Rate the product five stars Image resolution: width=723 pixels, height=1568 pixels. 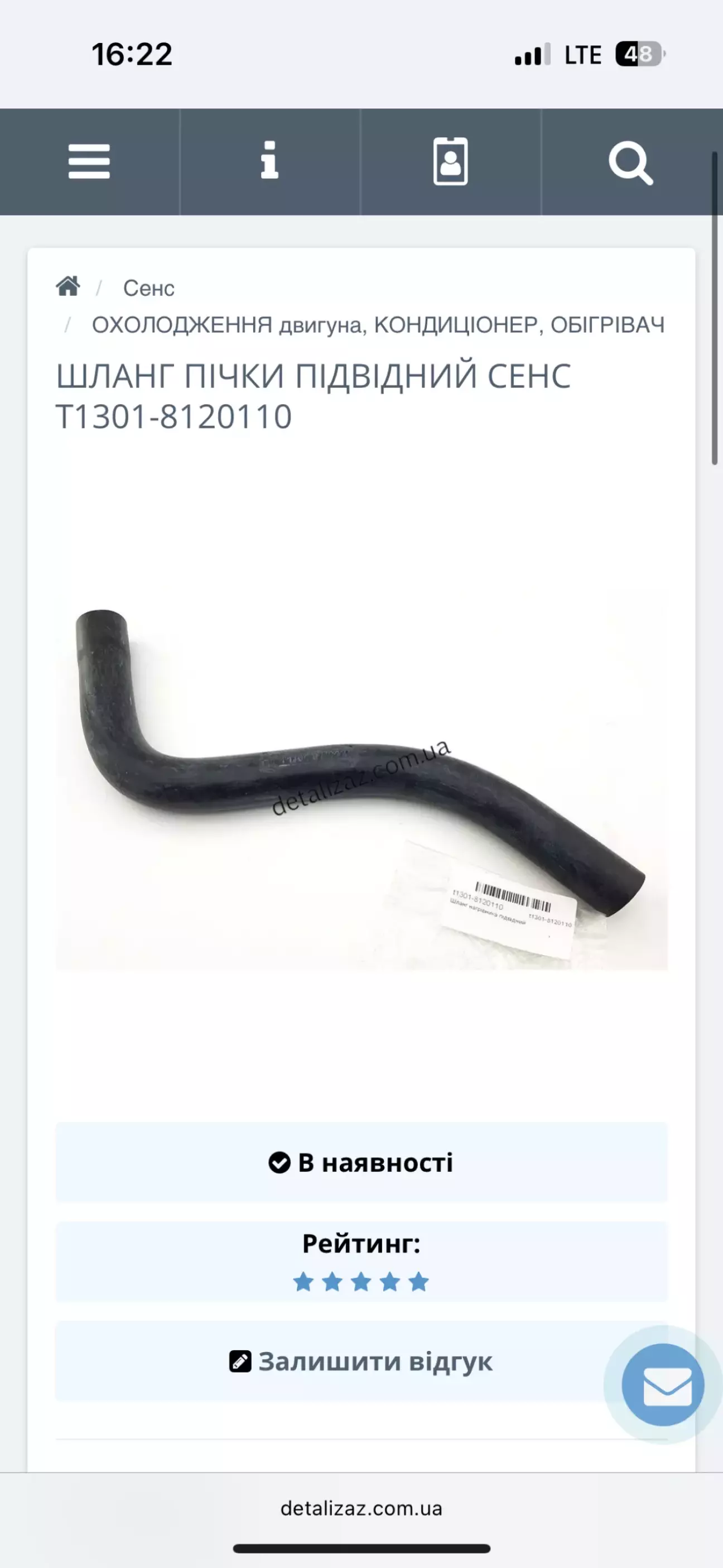coord(419,1283)
